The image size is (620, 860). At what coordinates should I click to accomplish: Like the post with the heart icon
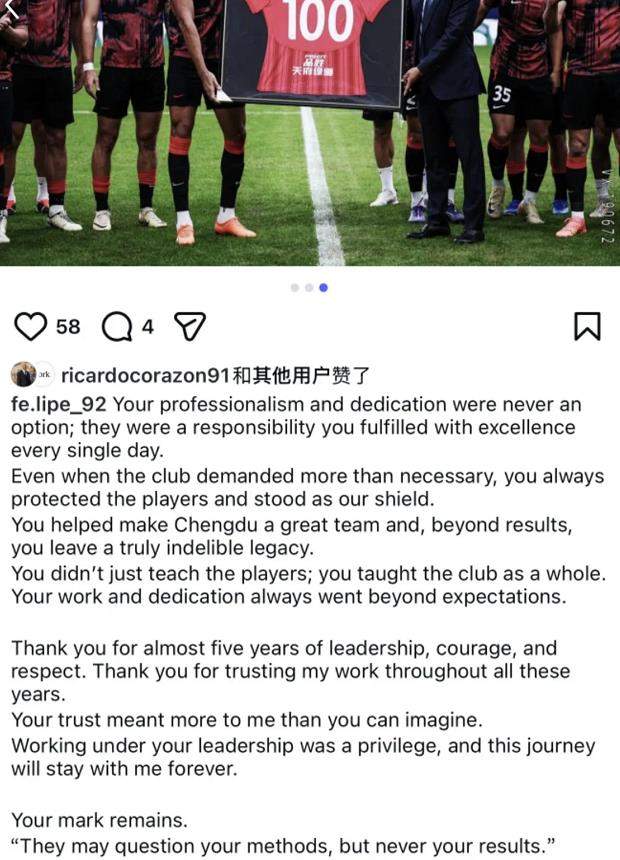pyautogui.click(x=32, y=326)
